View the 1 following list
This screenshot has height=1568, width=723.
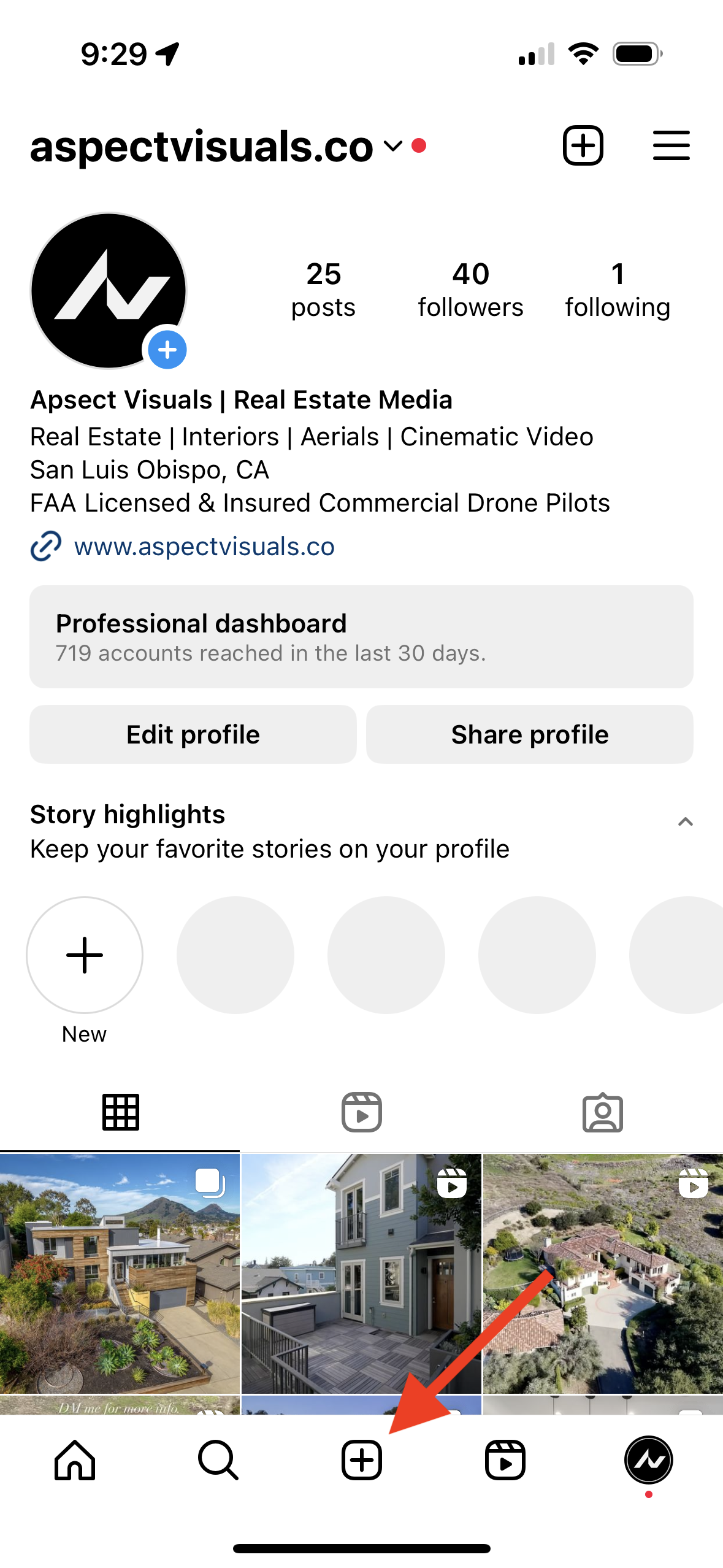click(617, 290)
